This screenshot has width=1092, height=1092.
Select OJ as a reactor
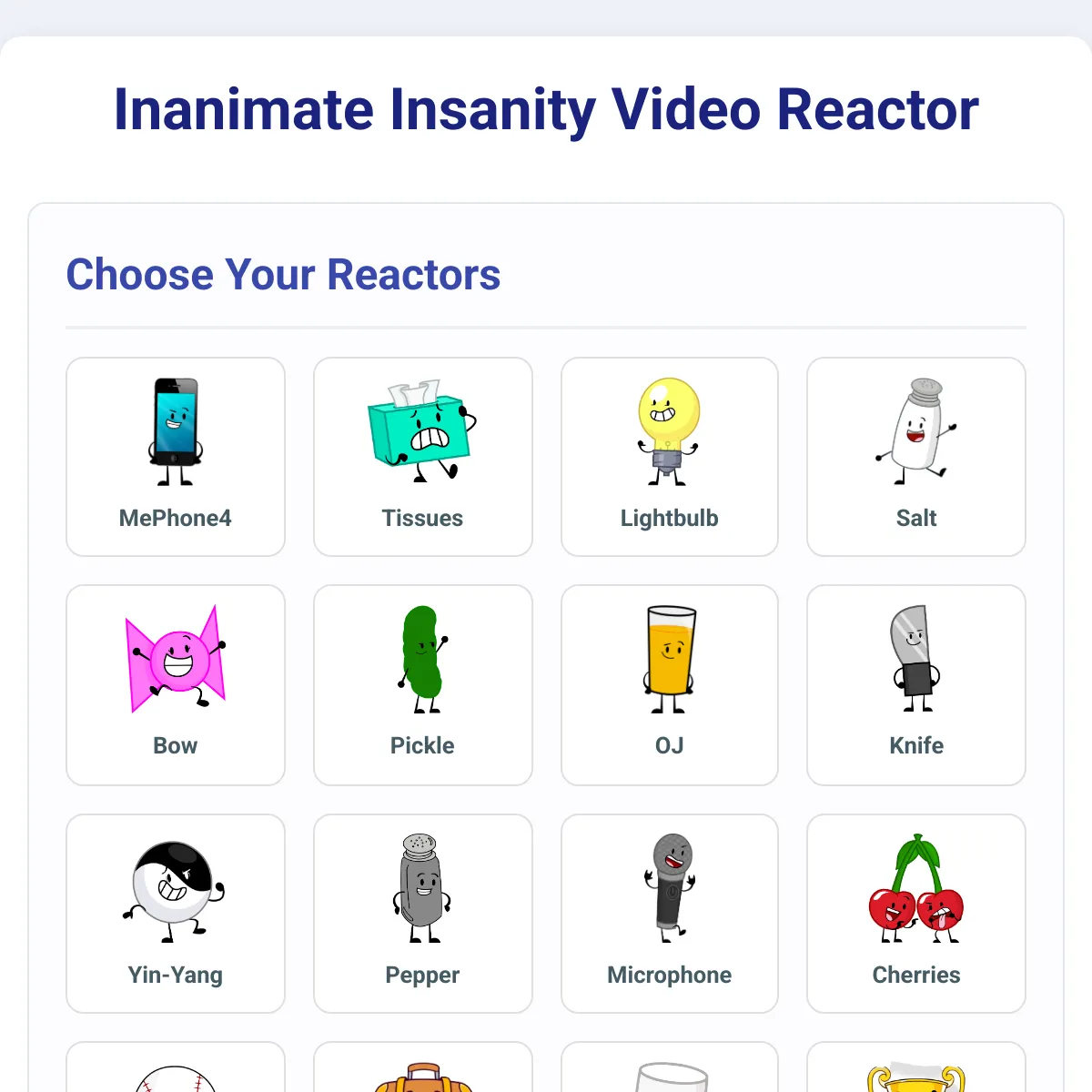coord(670,684)
